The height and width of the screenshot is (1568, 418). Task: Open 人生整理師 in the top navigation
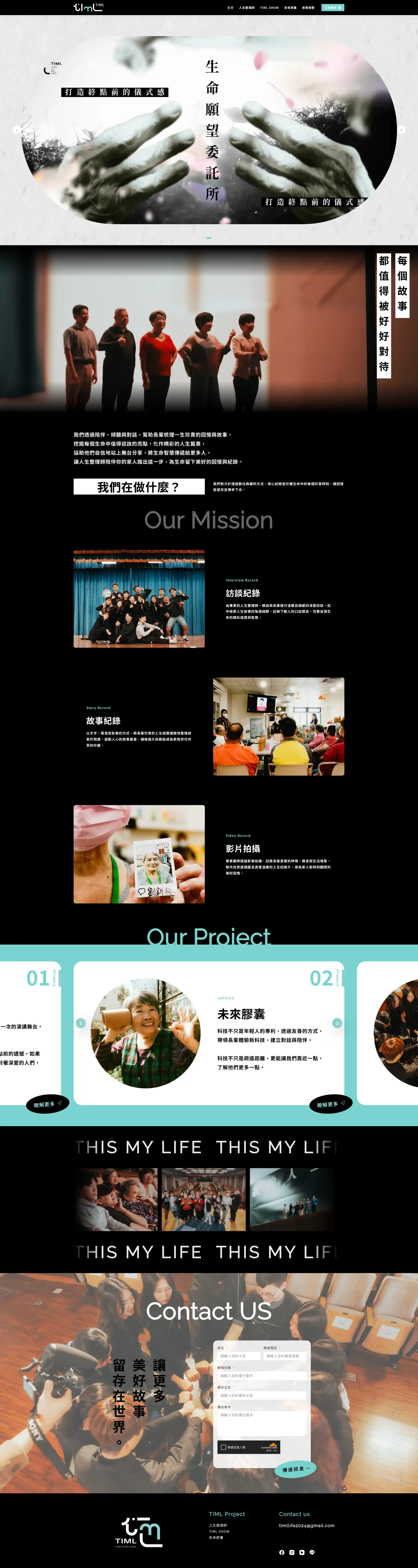click(246, 8)
